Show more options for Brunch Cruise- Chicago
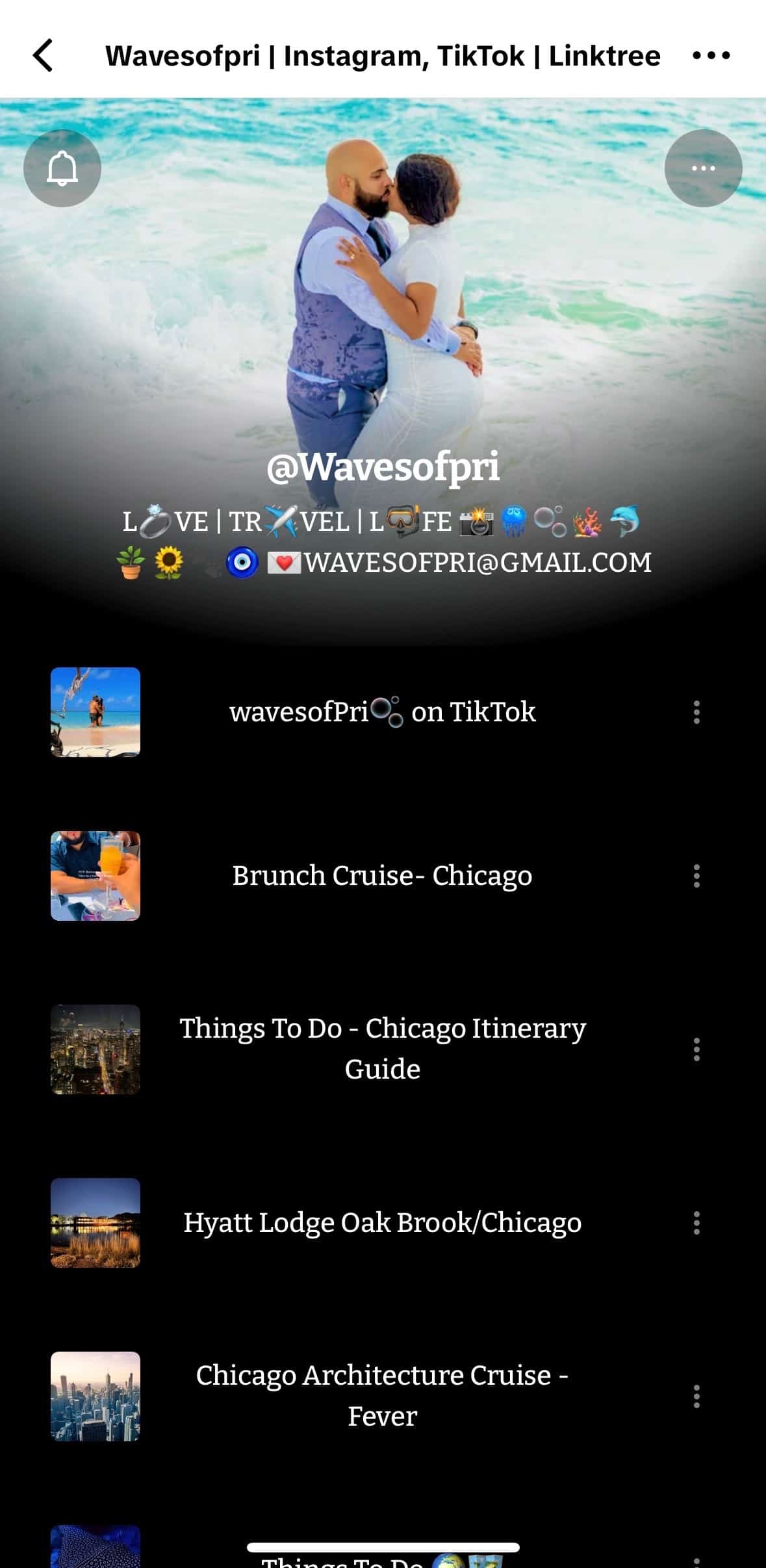 [x=696, y=876]
